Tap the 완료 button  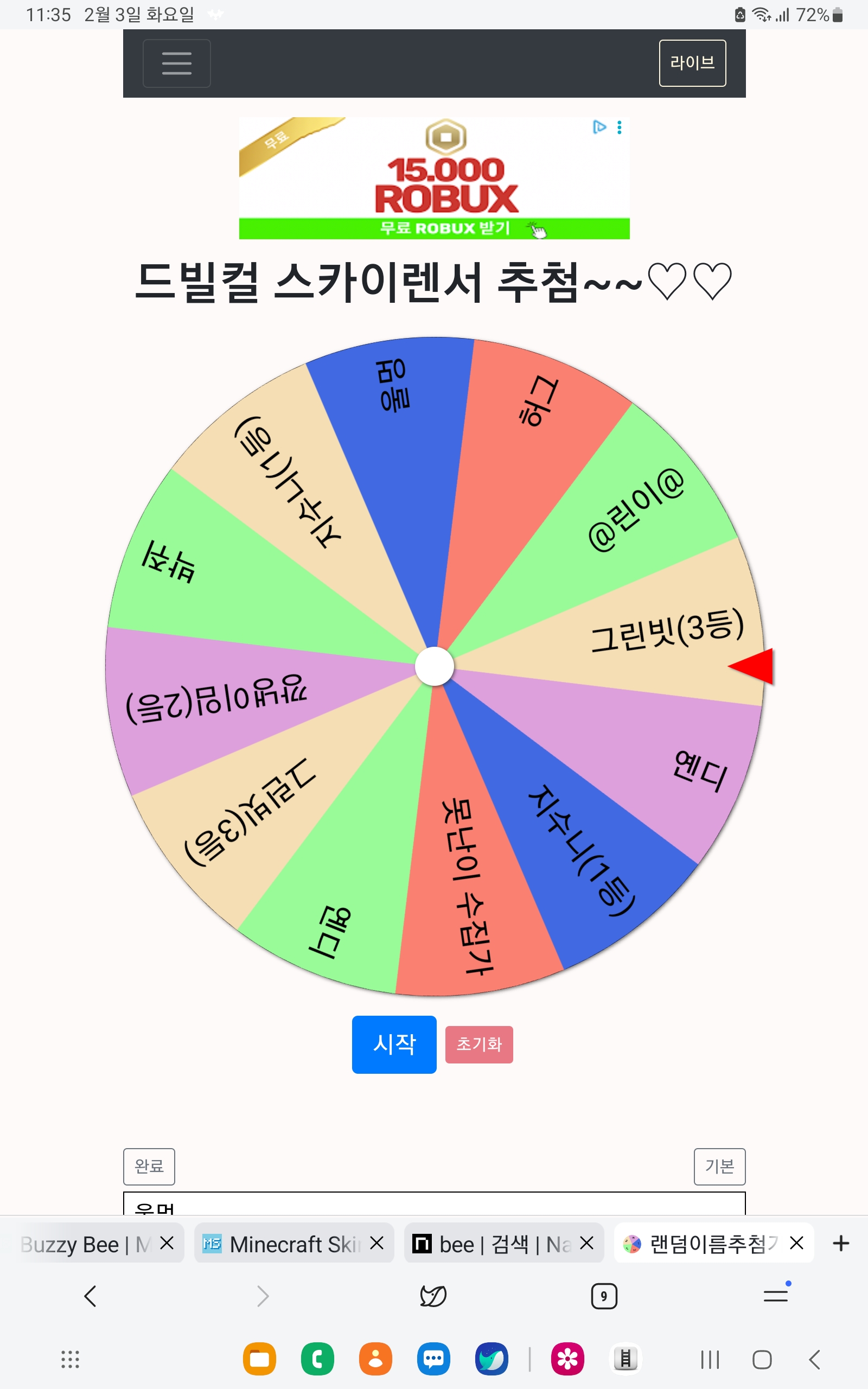(149, 1167)
